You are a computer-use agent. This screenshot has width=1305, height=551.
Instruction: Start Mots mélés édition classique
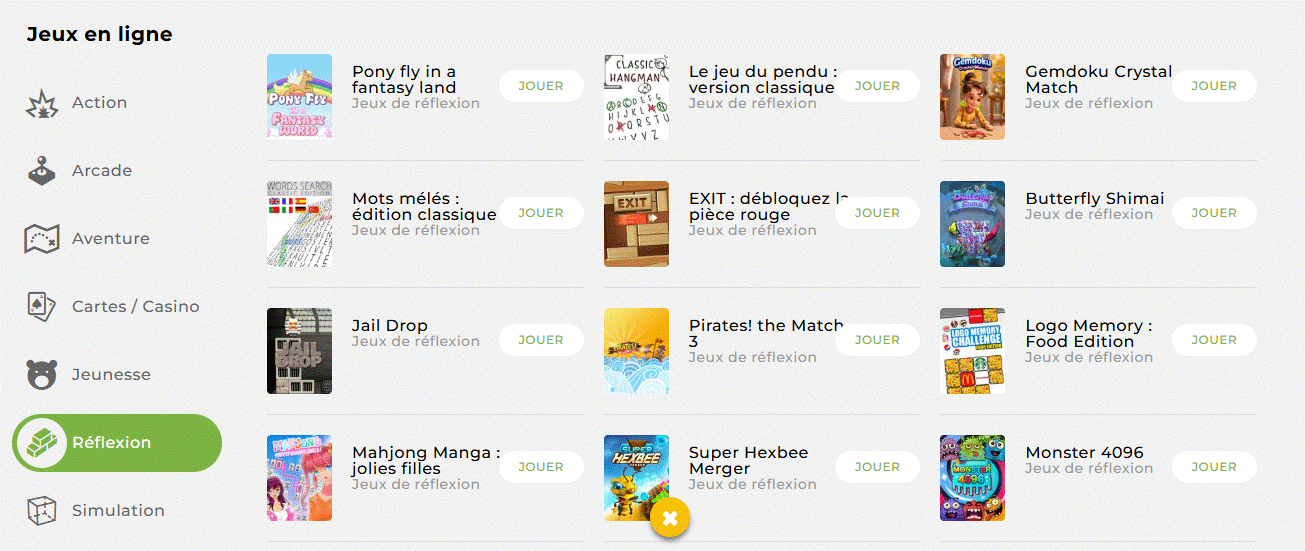pos(540,213)
